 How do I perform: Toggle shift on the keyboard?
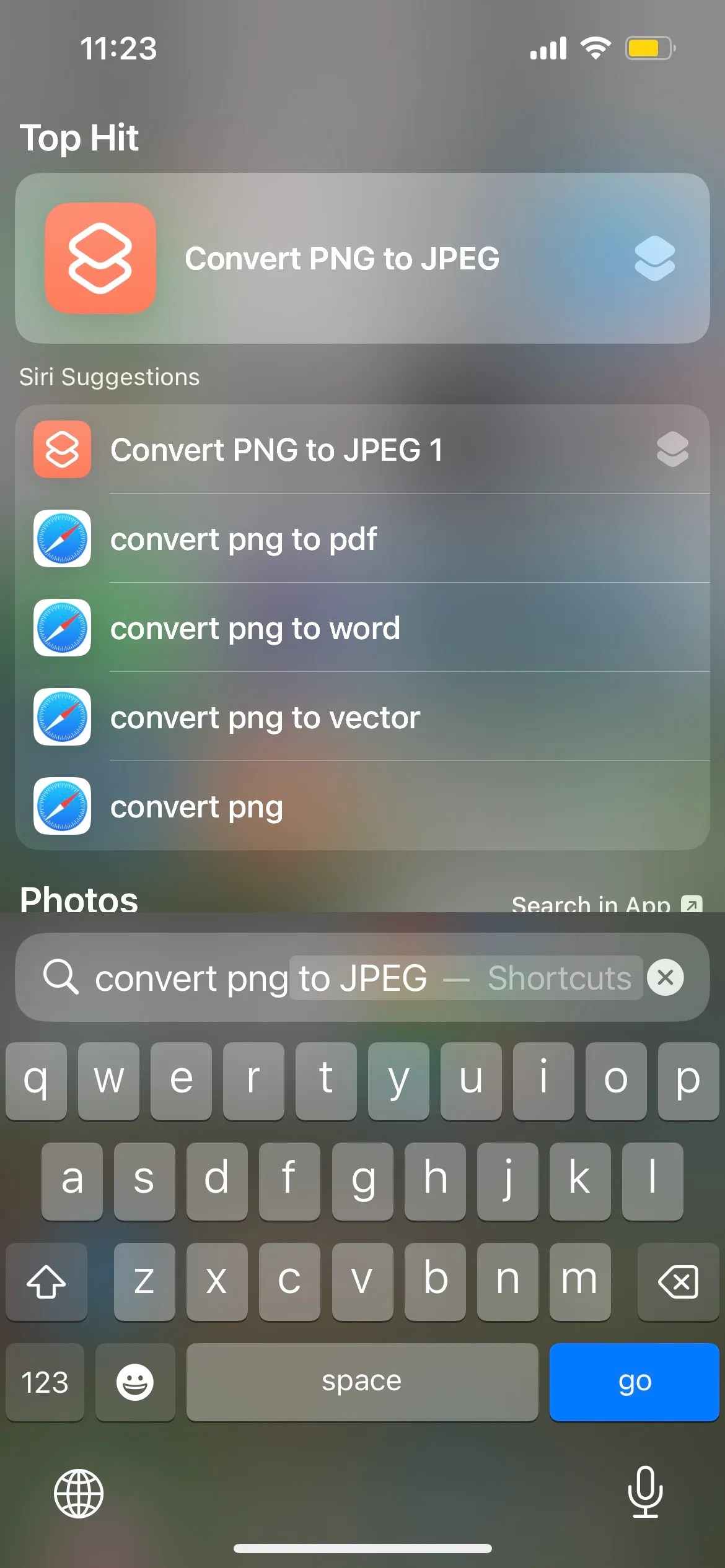(46, 1281)
